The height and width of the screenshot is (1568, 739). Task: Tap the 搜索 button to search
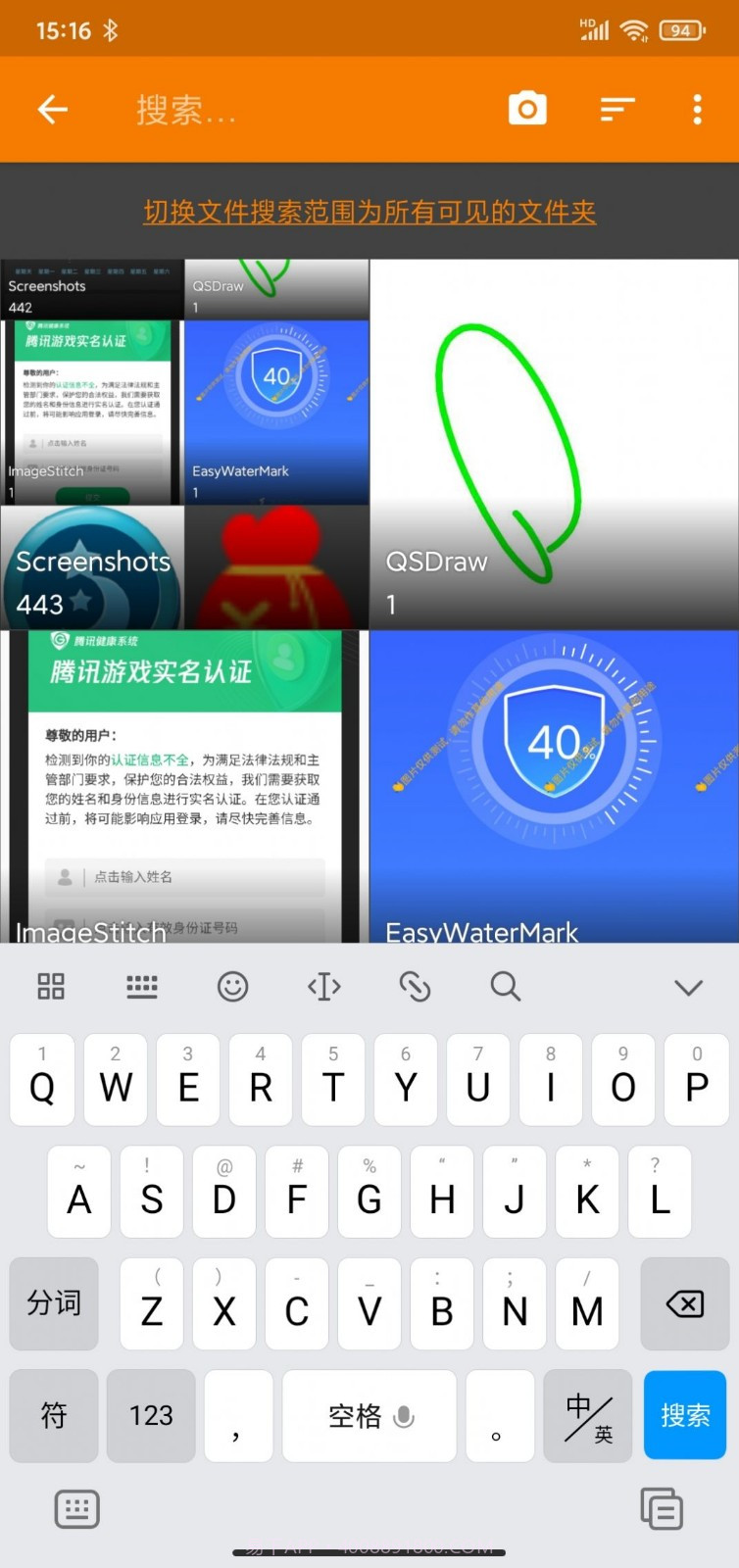[684, 1415]
